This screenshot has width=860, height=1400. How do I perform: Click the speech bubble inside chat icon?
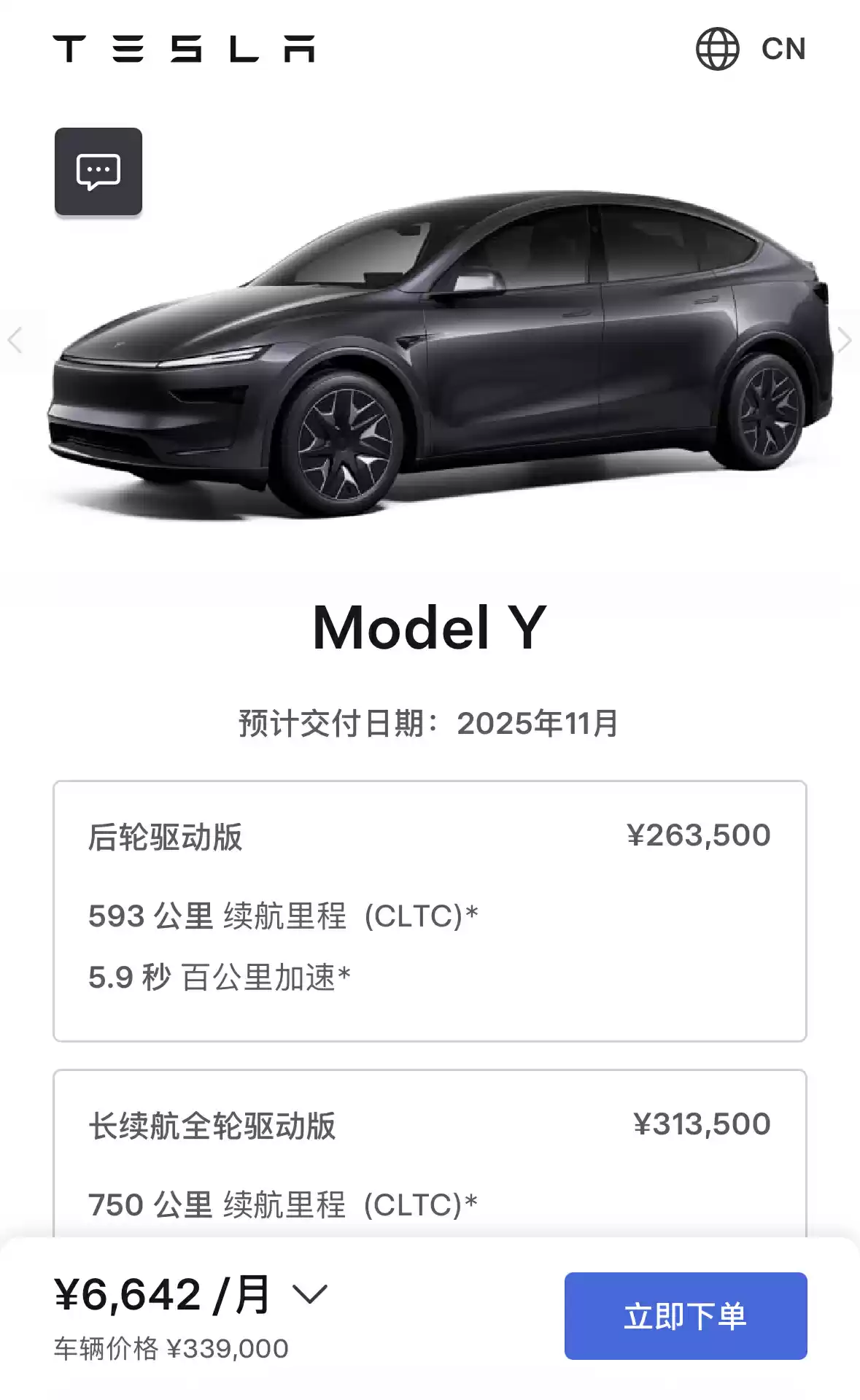click(x=97, y=170)
